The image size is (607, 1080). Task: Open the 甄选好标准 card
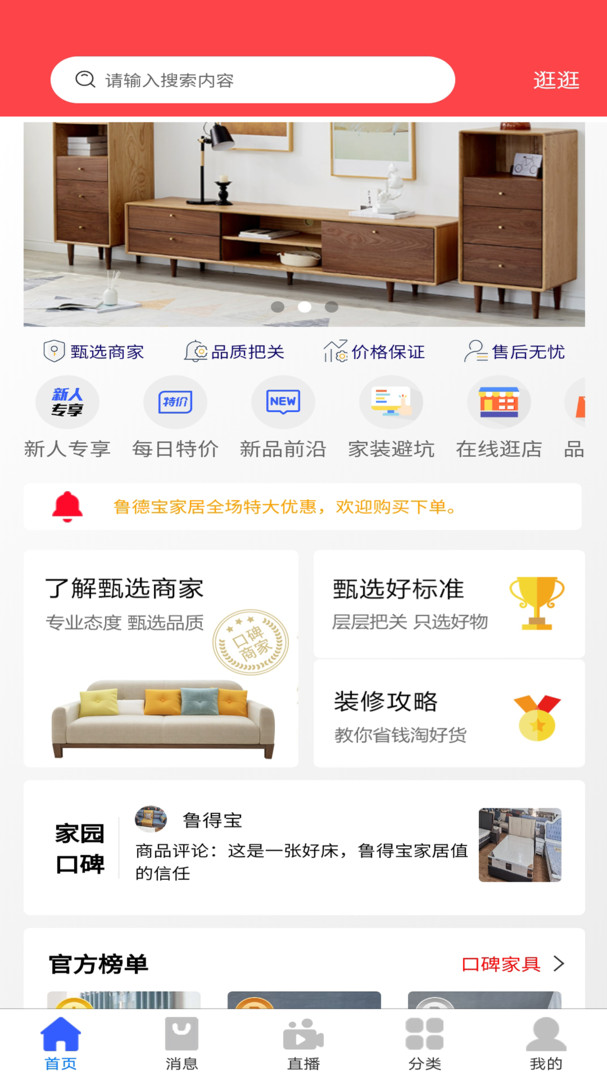click(x=449, y=604)
